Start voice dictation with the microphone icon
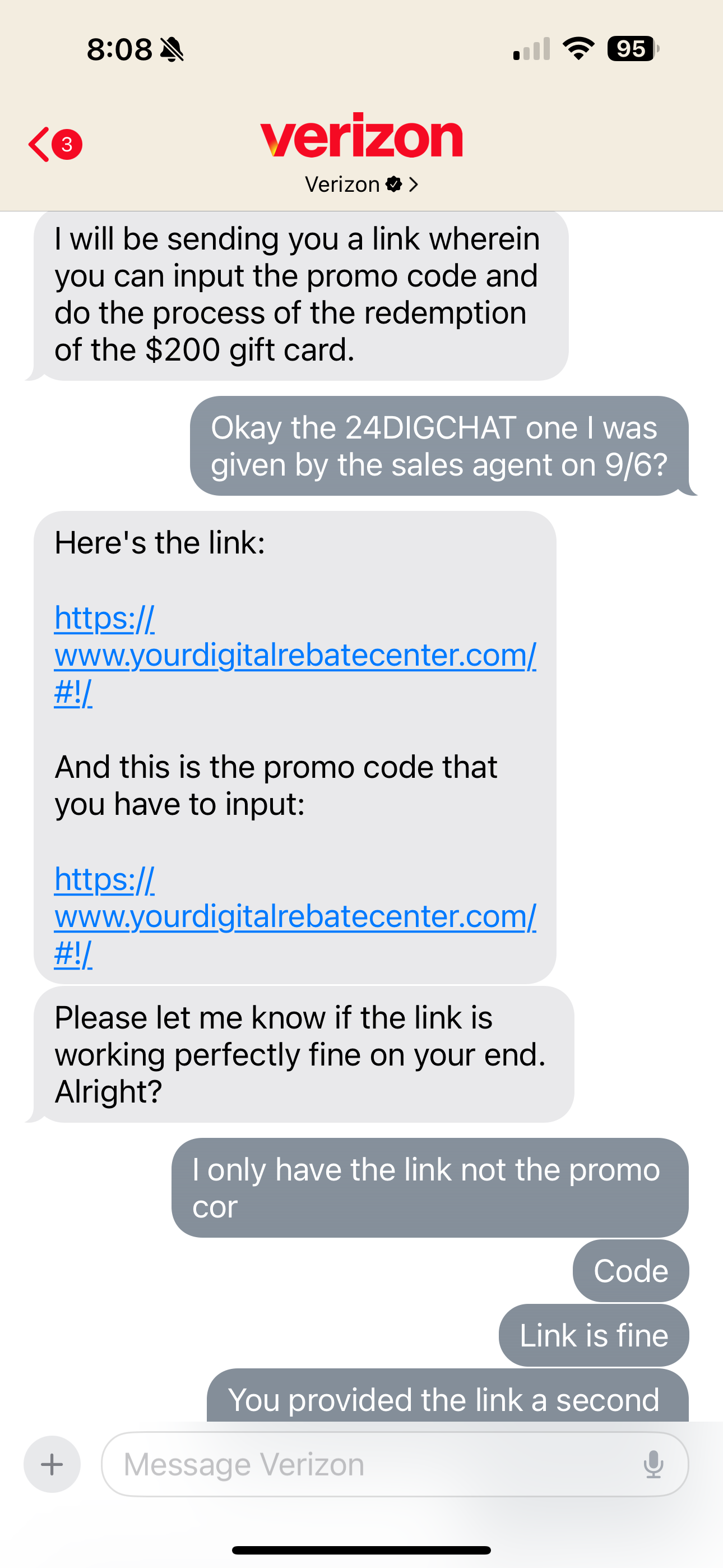The height and width of the screenshot is (1568, 723). pyautogui.click(x=653, y=1464)
